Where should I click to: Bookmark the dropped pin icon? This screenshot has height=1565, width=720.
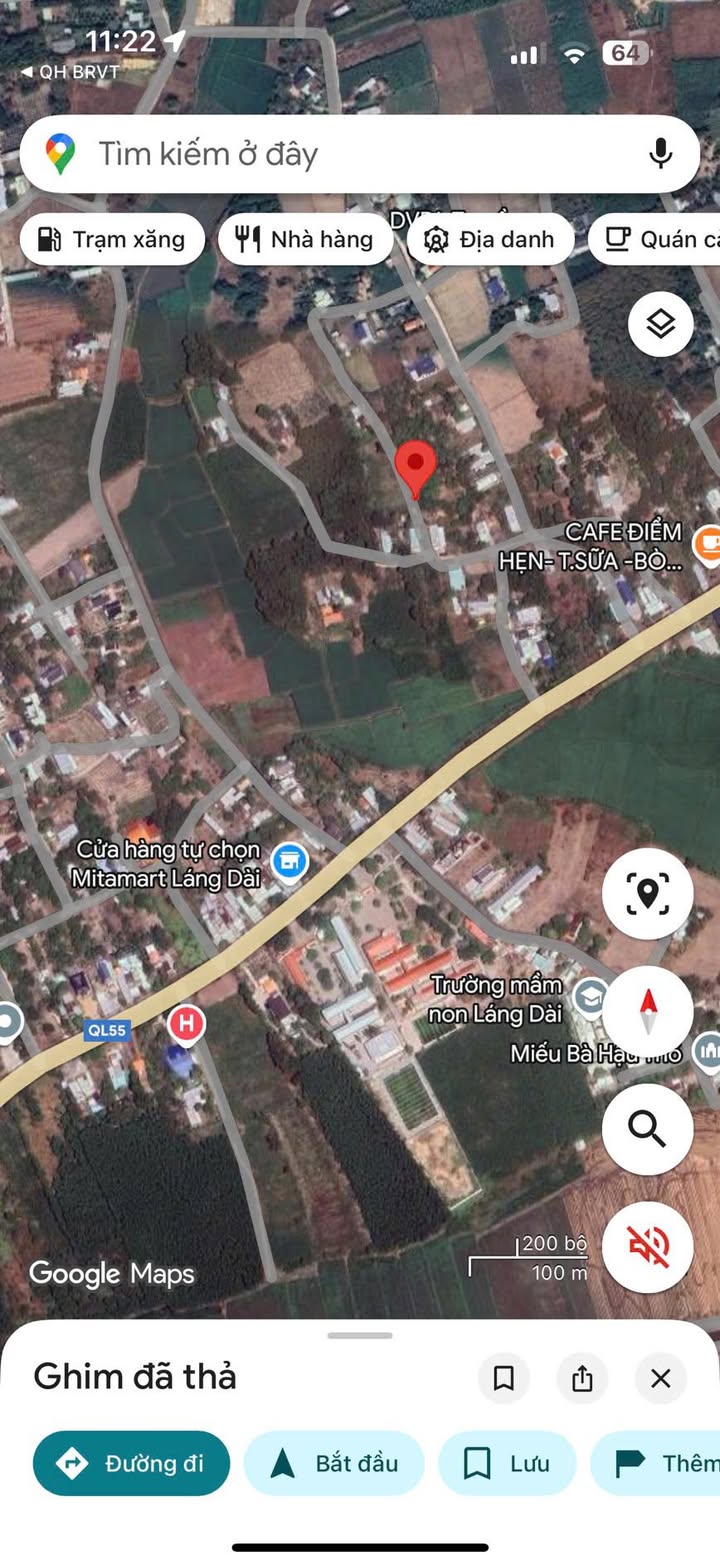point(504,1379)
